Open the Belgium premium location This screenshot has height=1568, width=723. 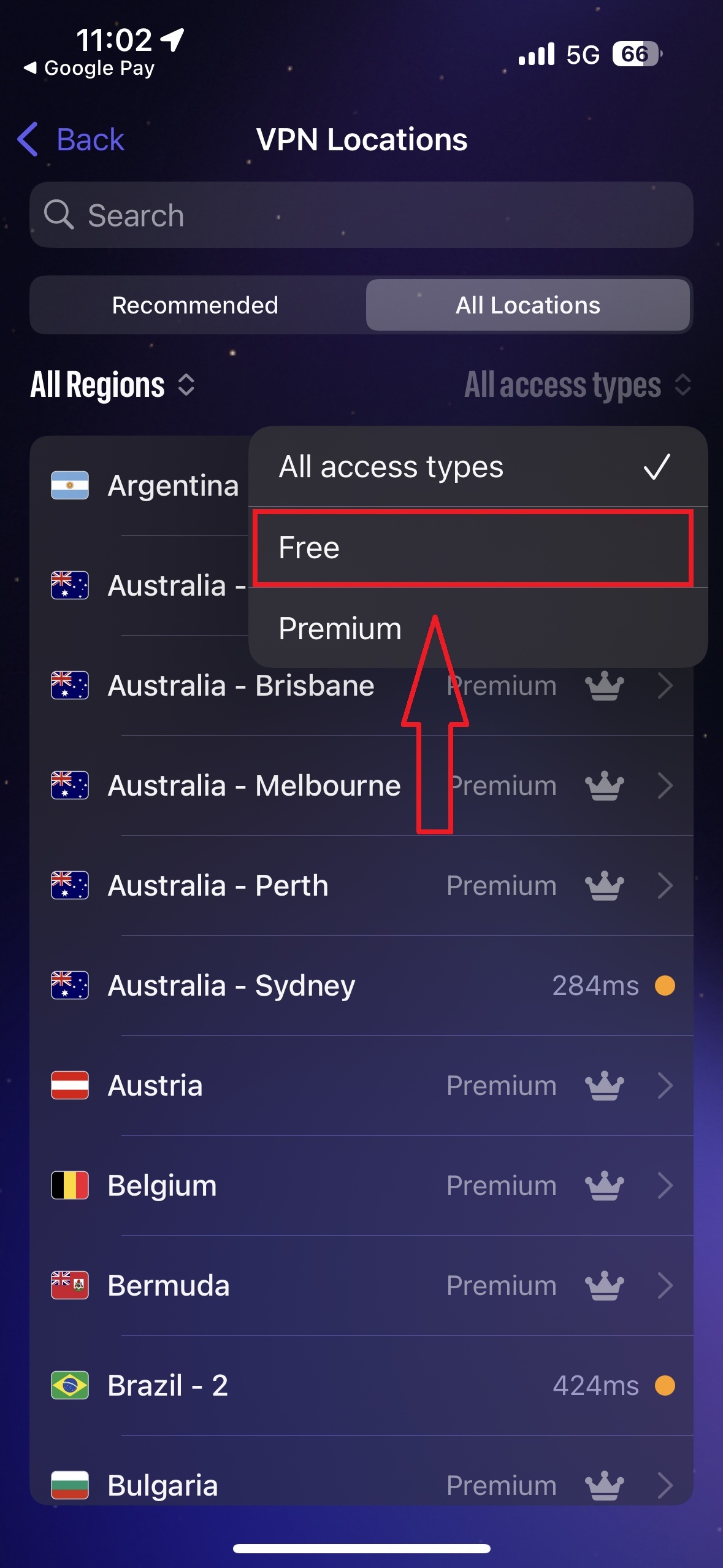pos(361,1185)
